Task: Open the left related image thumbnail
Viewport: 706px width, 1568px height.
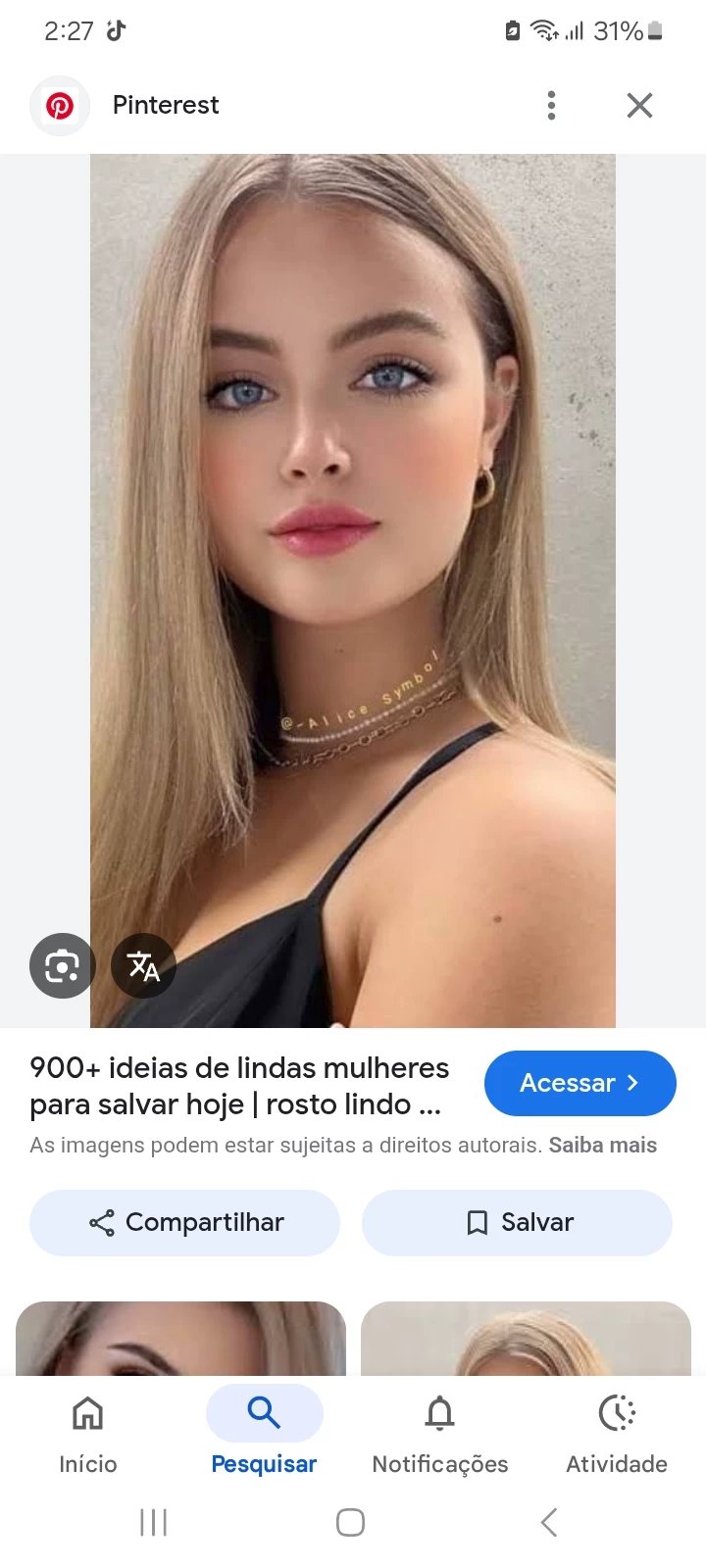Action: (180, 1339)
